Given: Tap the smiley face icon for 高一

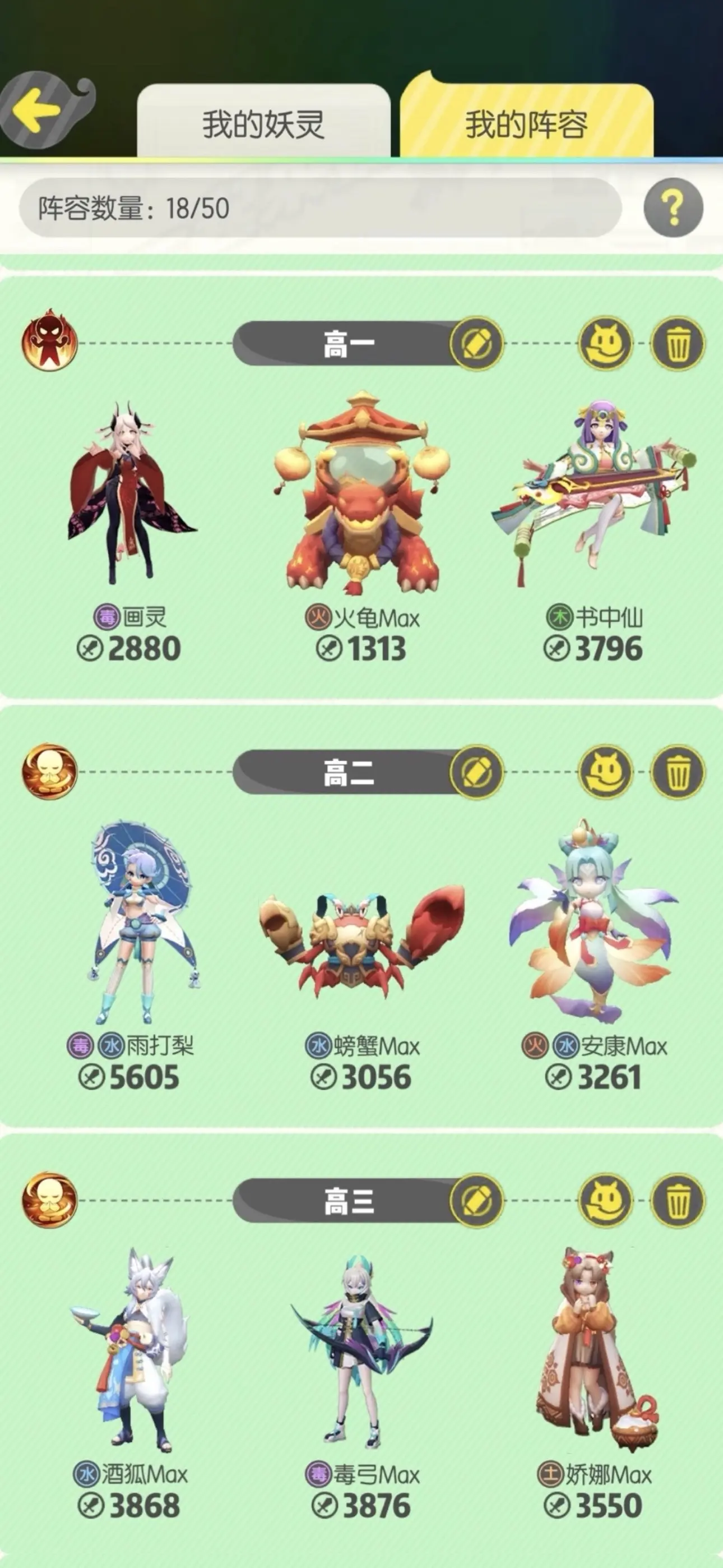Looking at the screenshot, I should pos(605,343).
